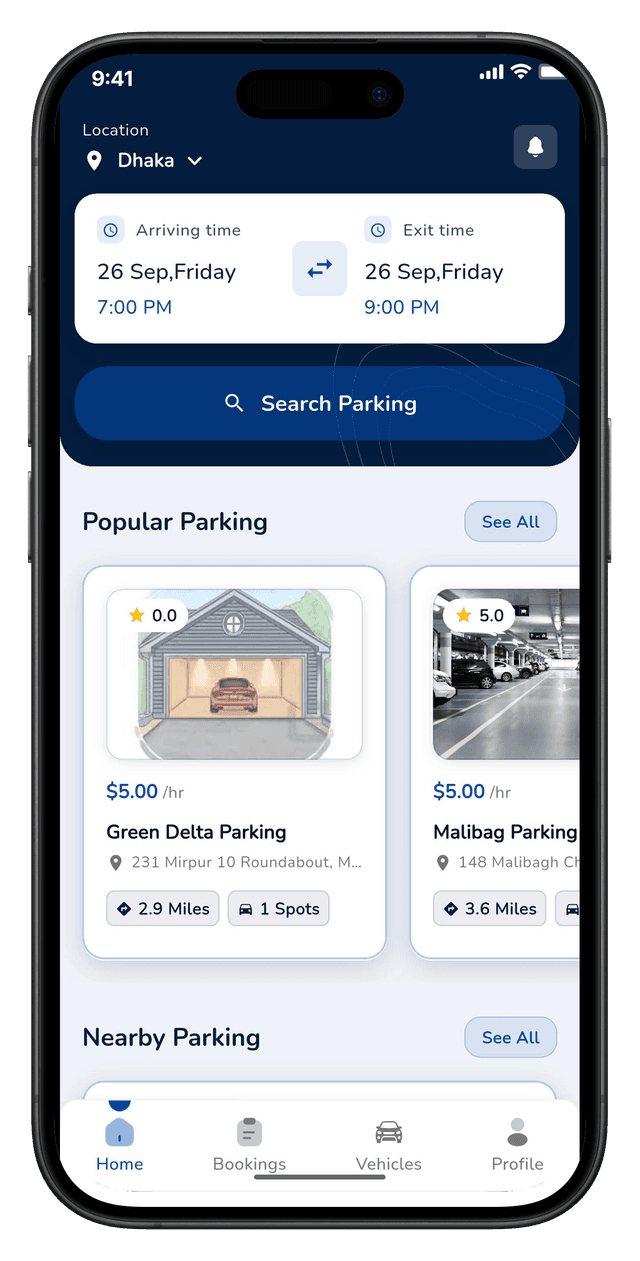Open the notifications bell

535,148
